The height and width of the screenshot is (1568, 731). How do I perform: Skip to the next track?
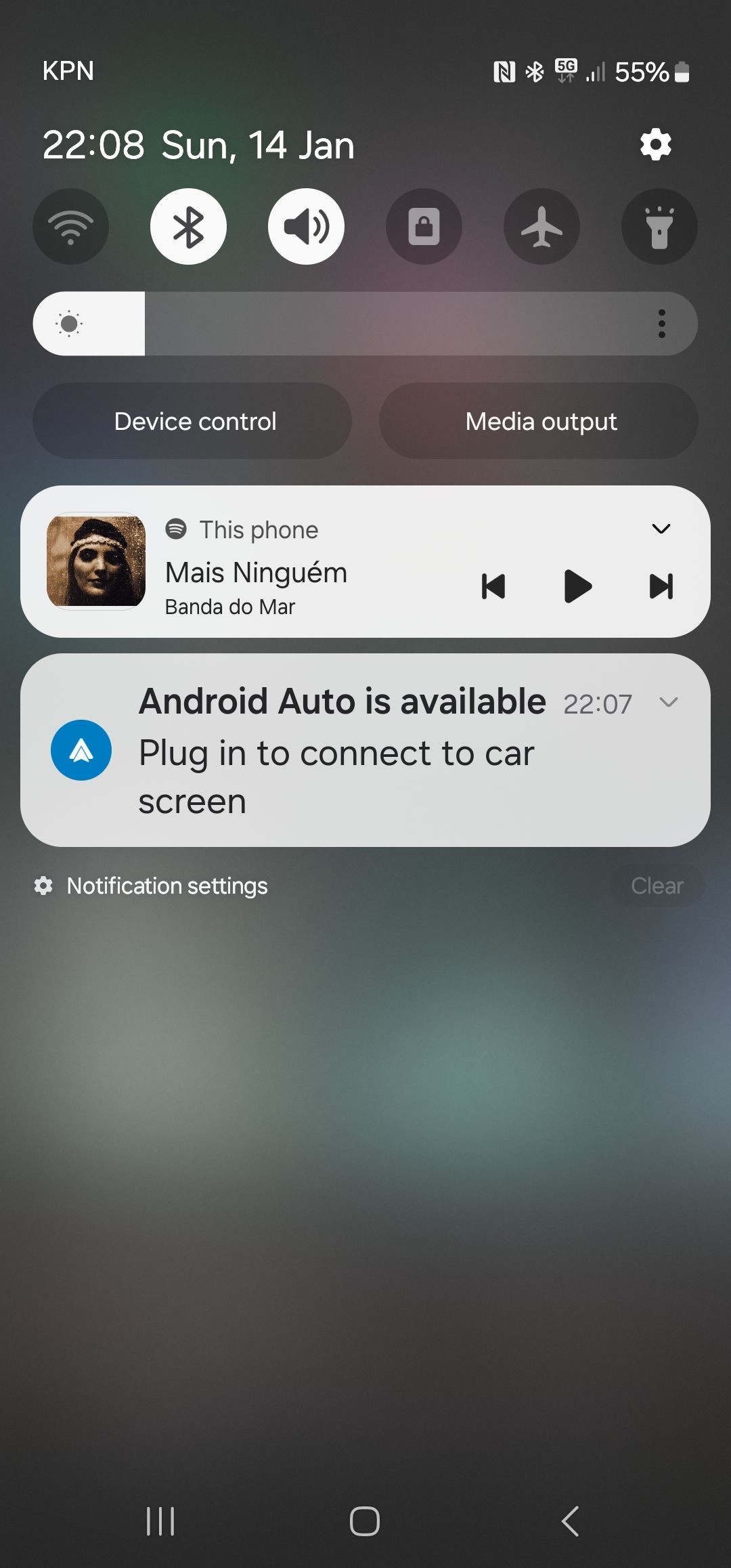pyautogui.click(x=661, y=586)
